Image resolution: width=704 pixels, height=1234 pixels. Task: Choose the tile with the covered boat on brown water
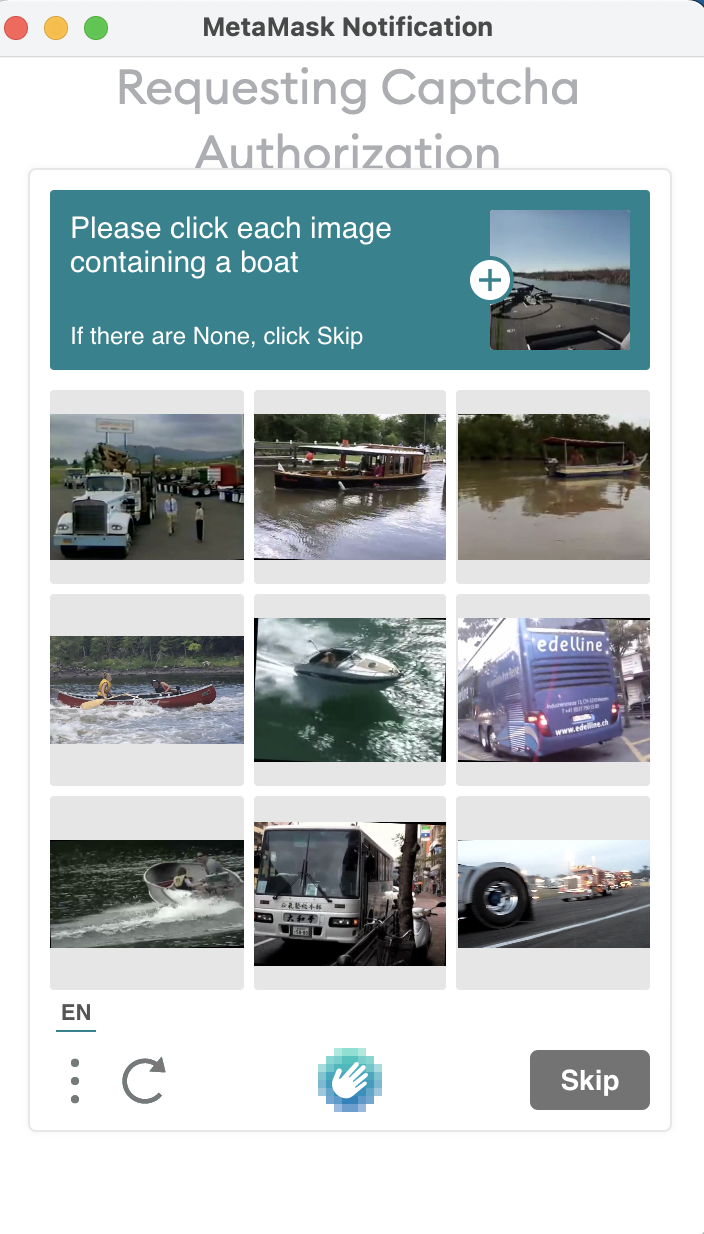click(553, 487)
